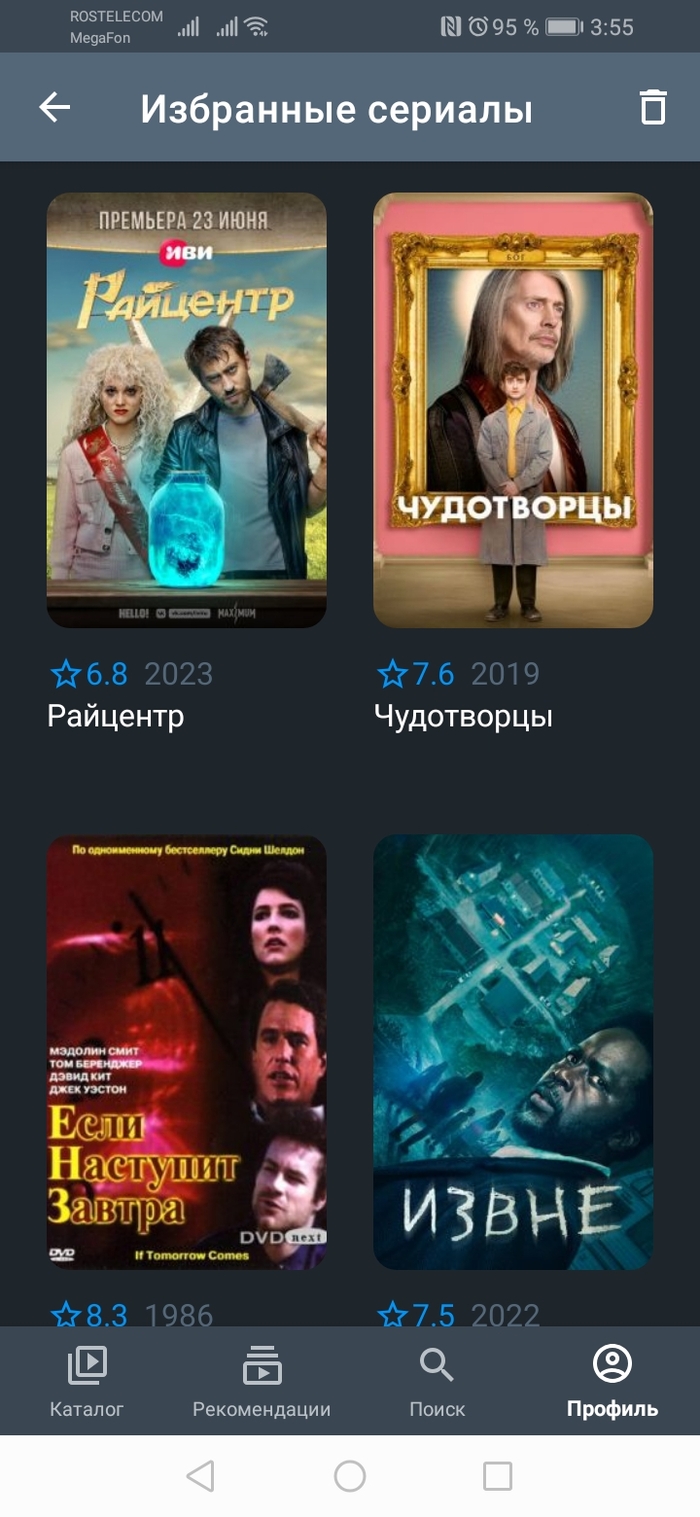
Task: Open the Извне series poster
Action: point(513,1052)
